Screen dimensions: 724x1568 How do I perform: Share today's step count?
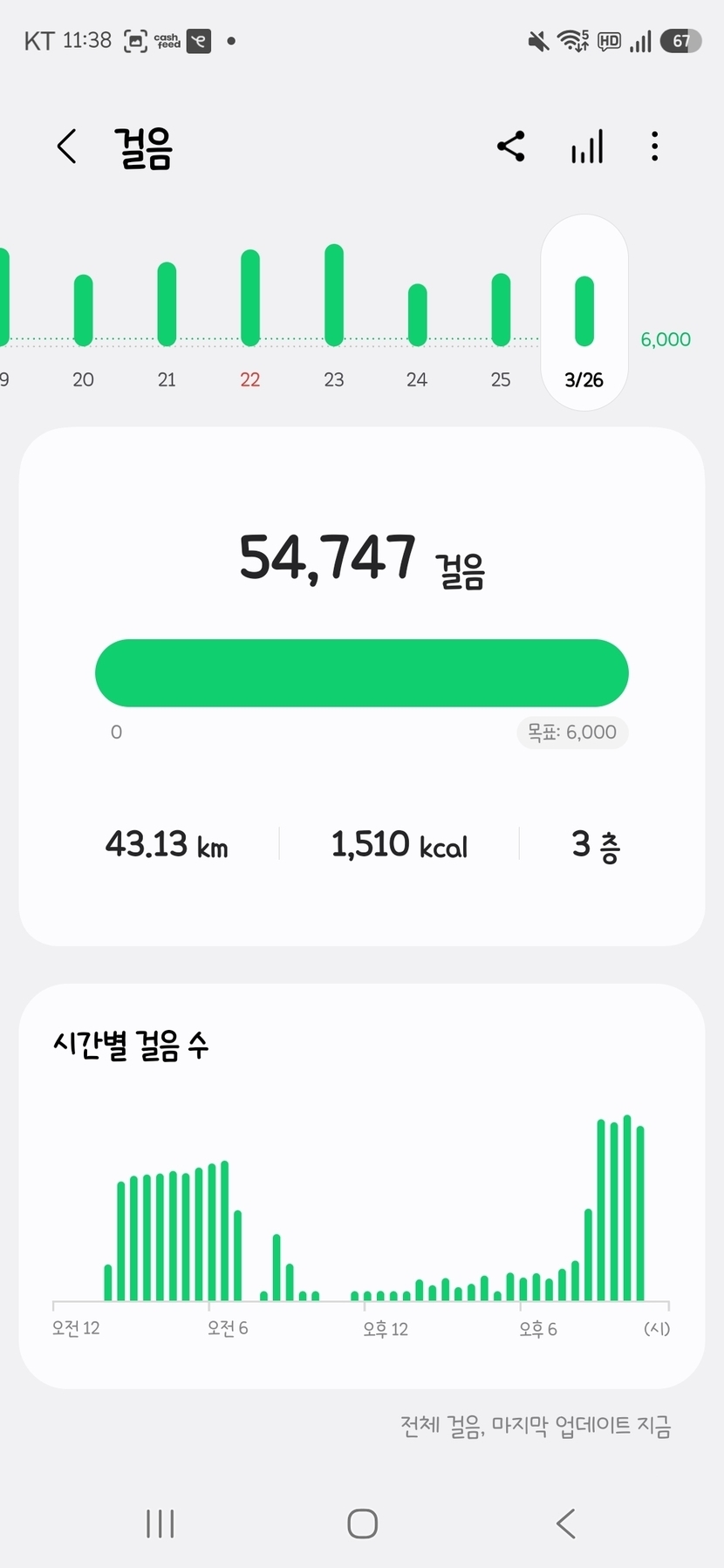(x=511, y=147)
